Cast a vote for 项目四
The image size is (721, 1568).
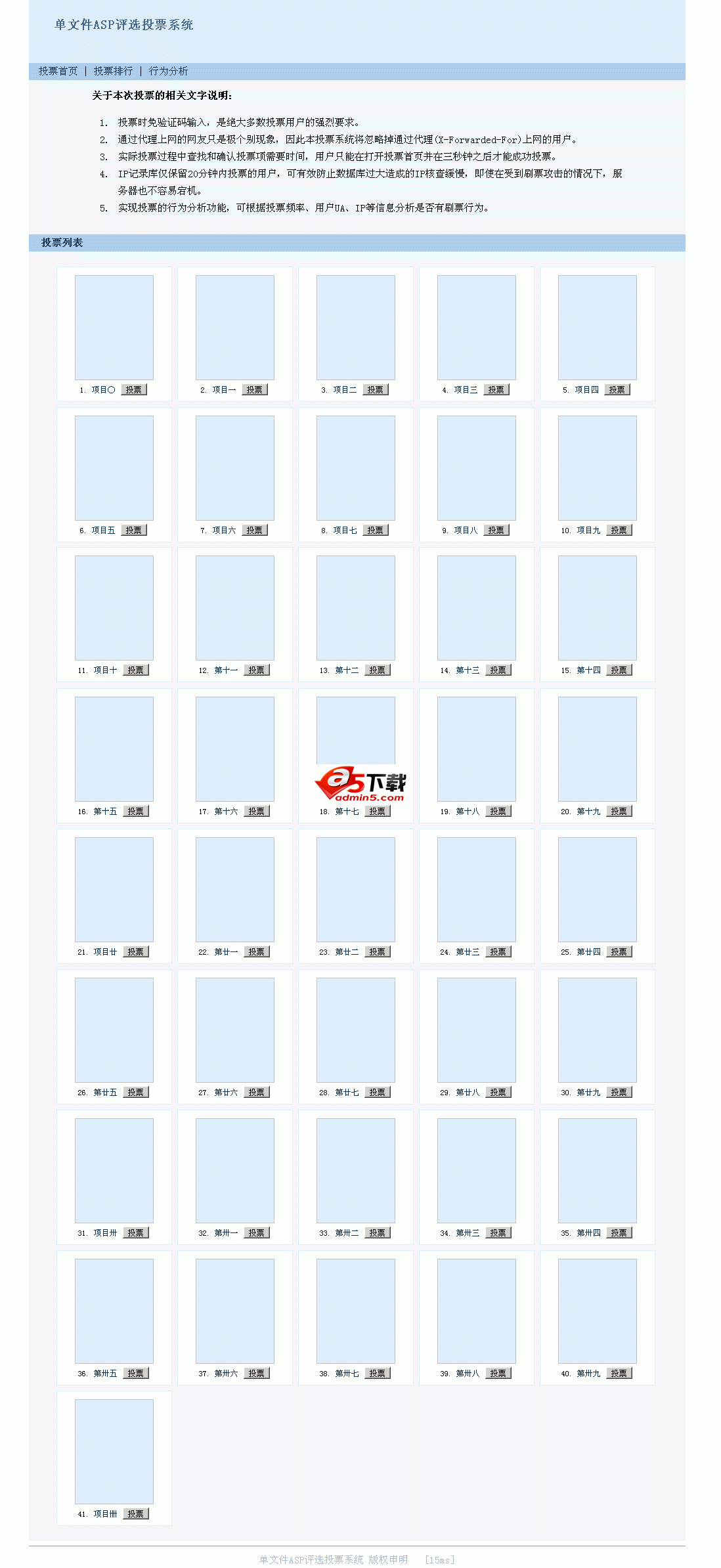tap(617, 390)
